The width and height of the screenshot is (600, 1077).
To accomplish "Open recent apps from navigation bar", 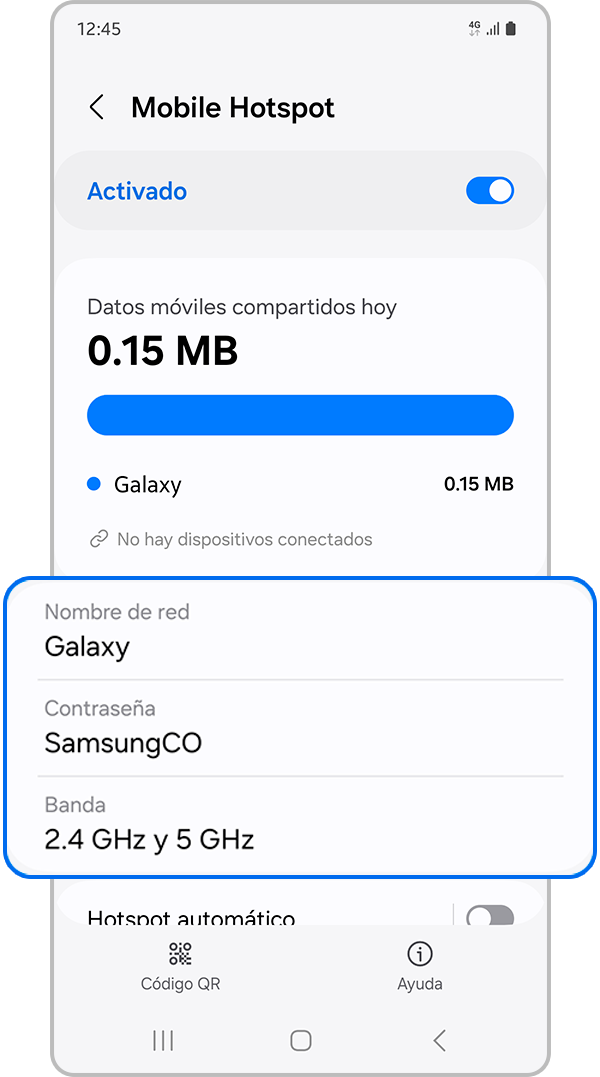I will click(x=163, y=1041).
